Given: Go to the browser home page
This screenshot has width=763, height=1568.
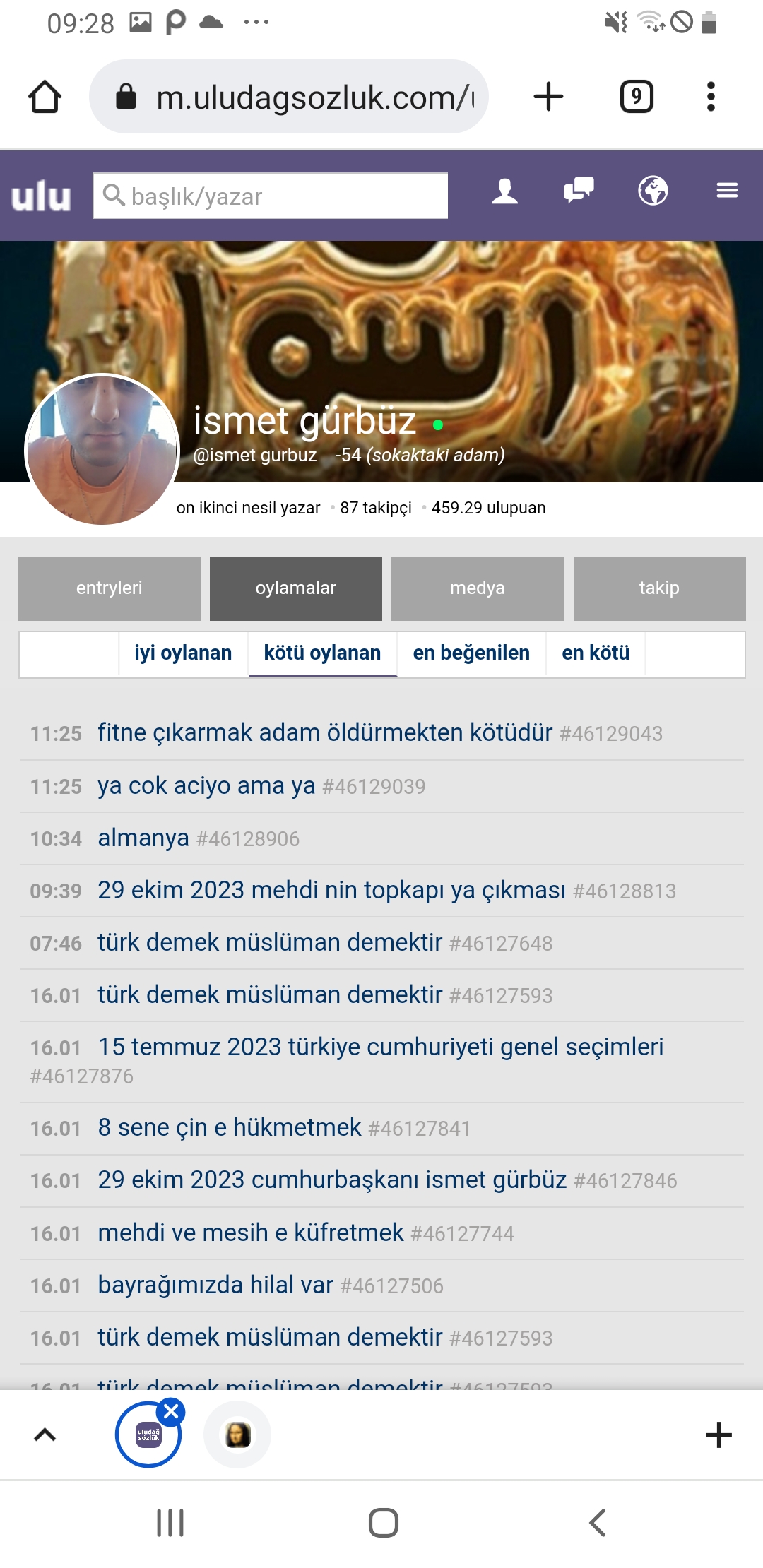Looking at the screenshot, I should tap(45, 97).
